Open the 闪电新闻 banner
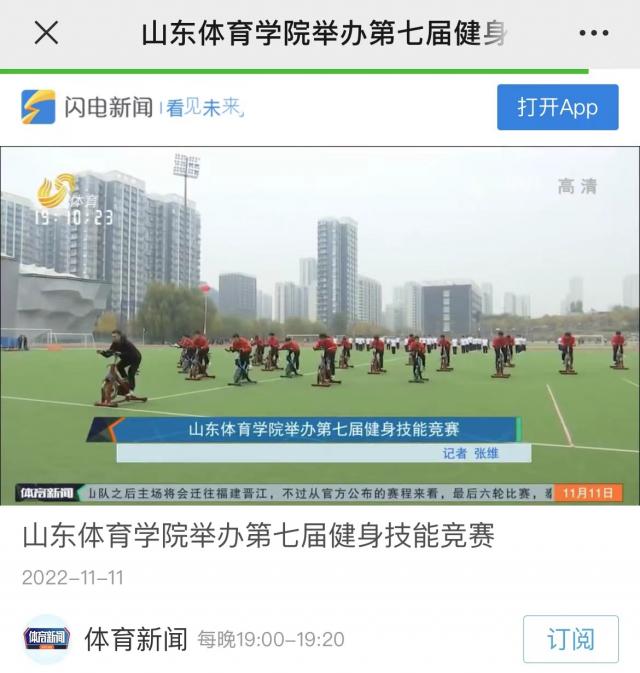 tap(135, 107)
